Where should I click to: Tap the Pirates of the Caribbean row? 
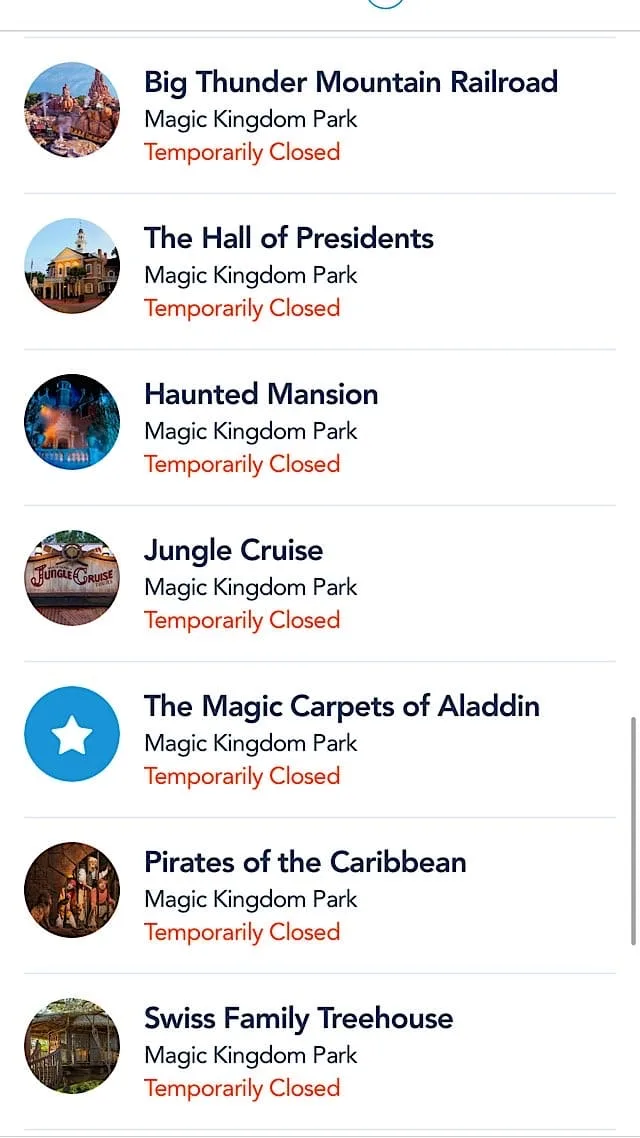click(319, 896)
